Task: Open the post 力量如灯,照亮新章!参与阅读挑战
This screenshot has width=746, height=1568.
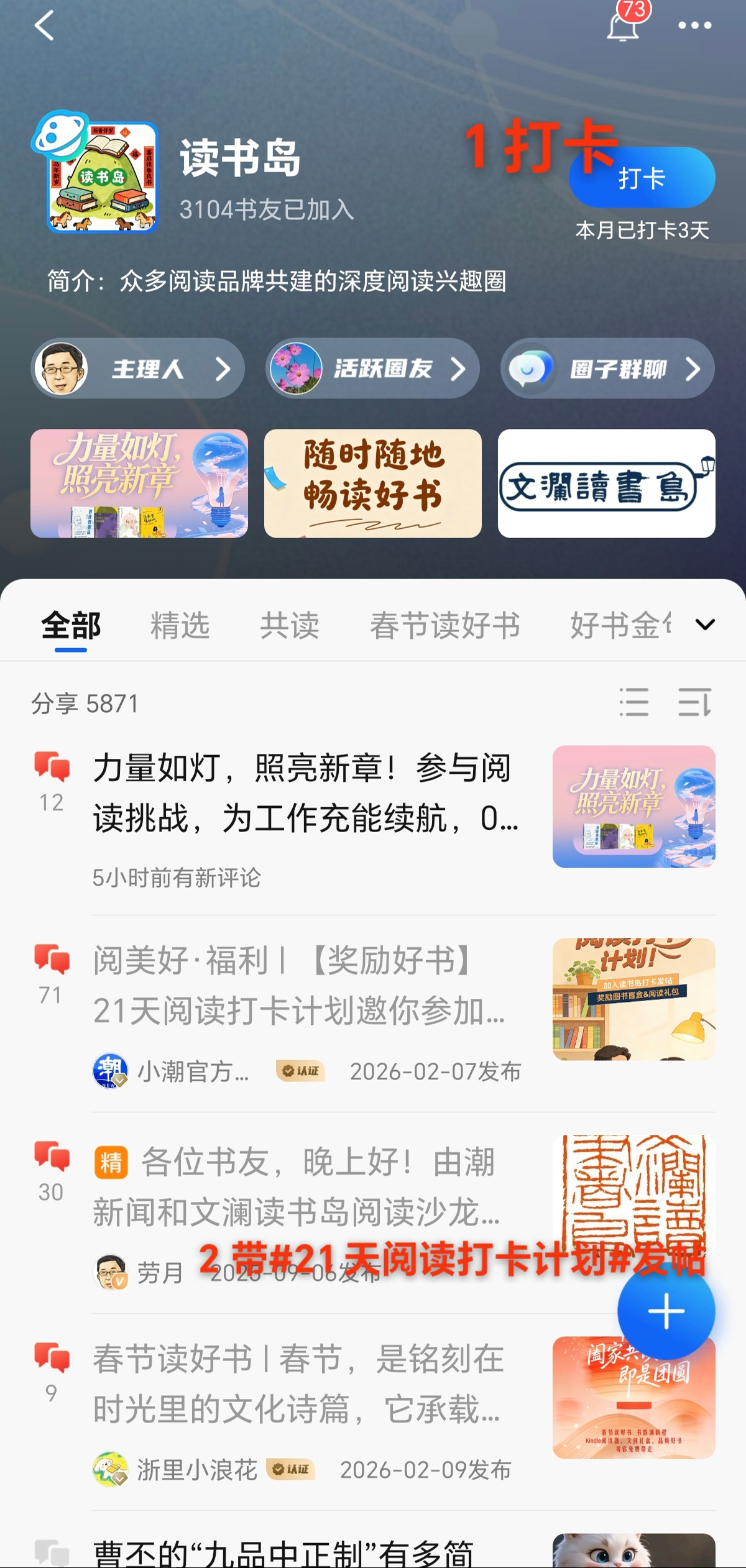Action: point(305,793)
